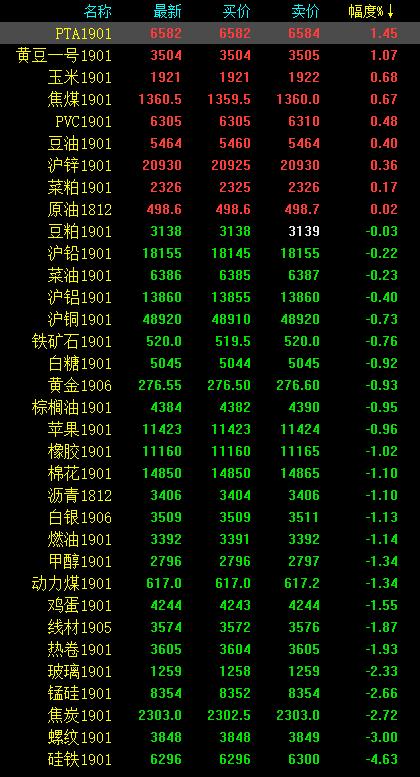Screen dimensions: 420x777
Task: Select the 硅铁1901 contract
Action: tap(210, 760)
